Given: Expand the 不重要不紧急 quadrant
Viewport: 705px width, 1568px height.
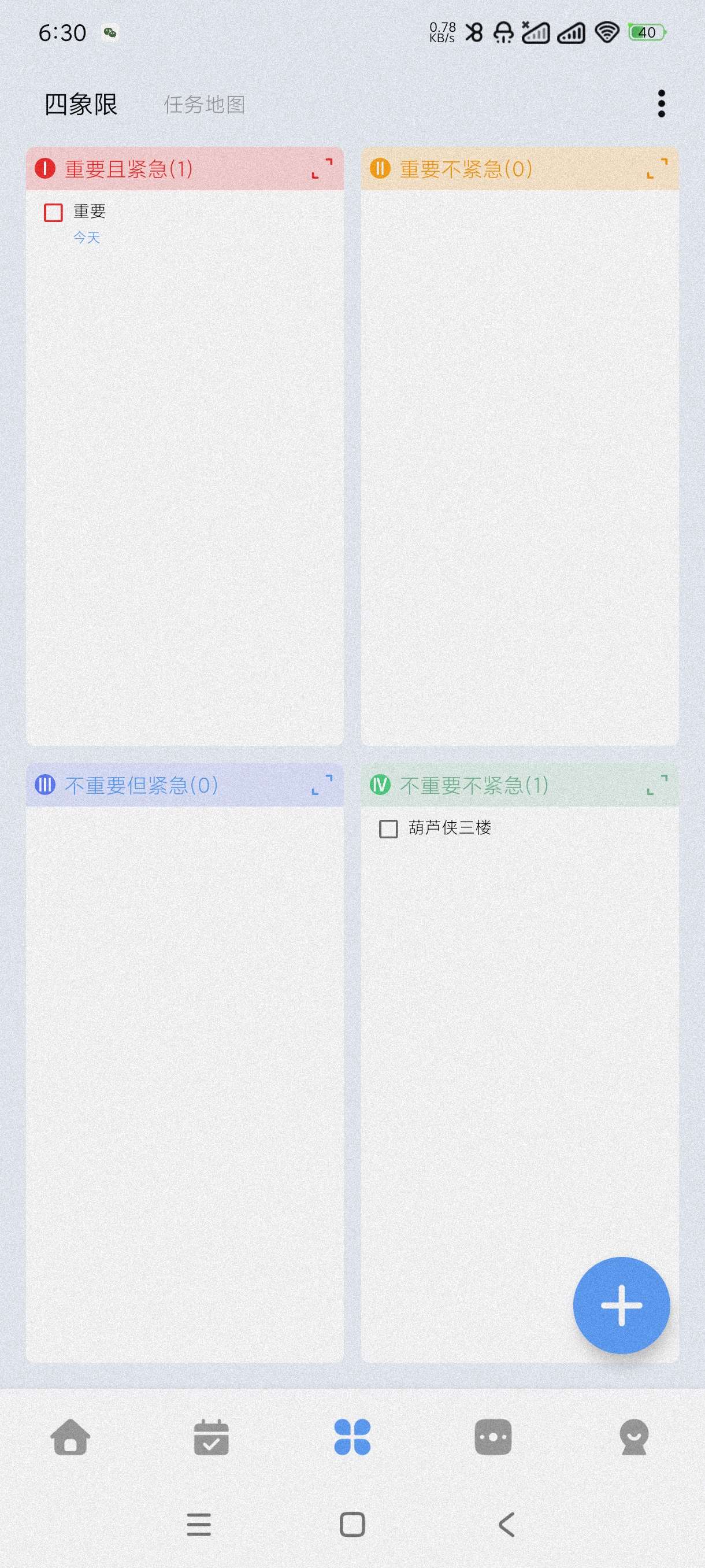Looking at the screenshot, I should 657,785.
